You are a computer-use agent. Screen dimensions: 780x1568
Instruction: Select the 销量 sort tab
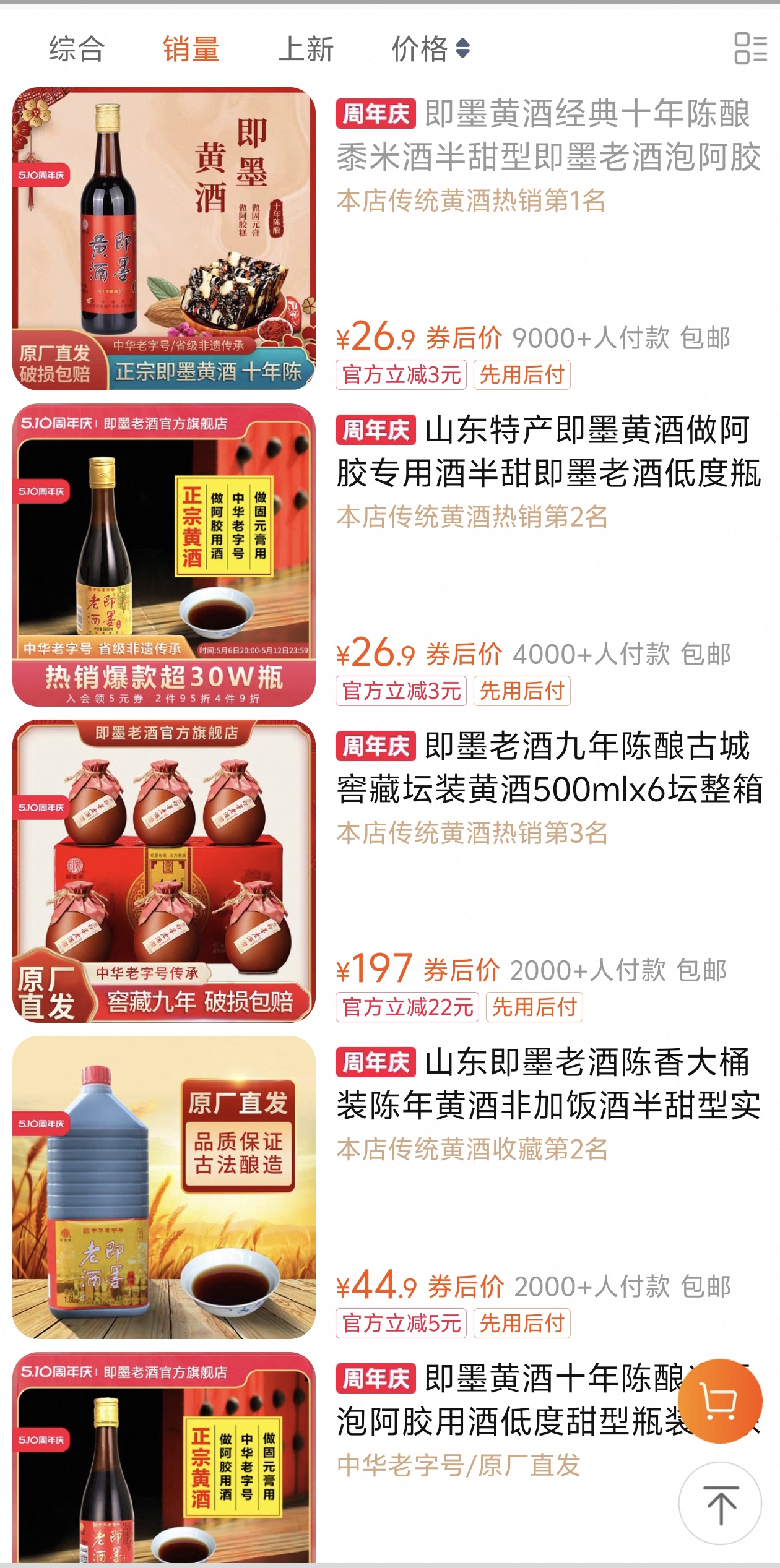pos(191,49)
